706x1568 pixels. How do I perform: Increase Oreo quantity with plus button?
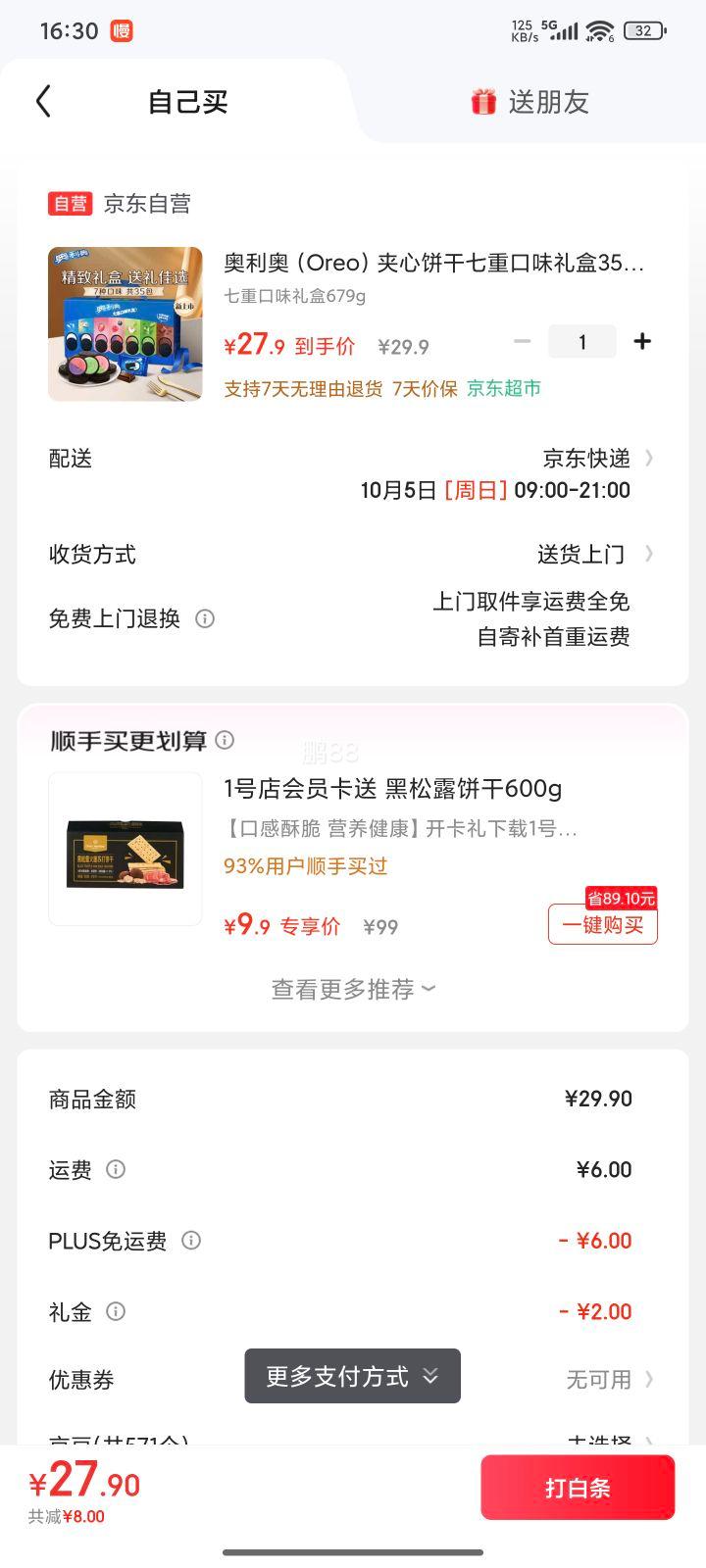[x=642, y=341]
